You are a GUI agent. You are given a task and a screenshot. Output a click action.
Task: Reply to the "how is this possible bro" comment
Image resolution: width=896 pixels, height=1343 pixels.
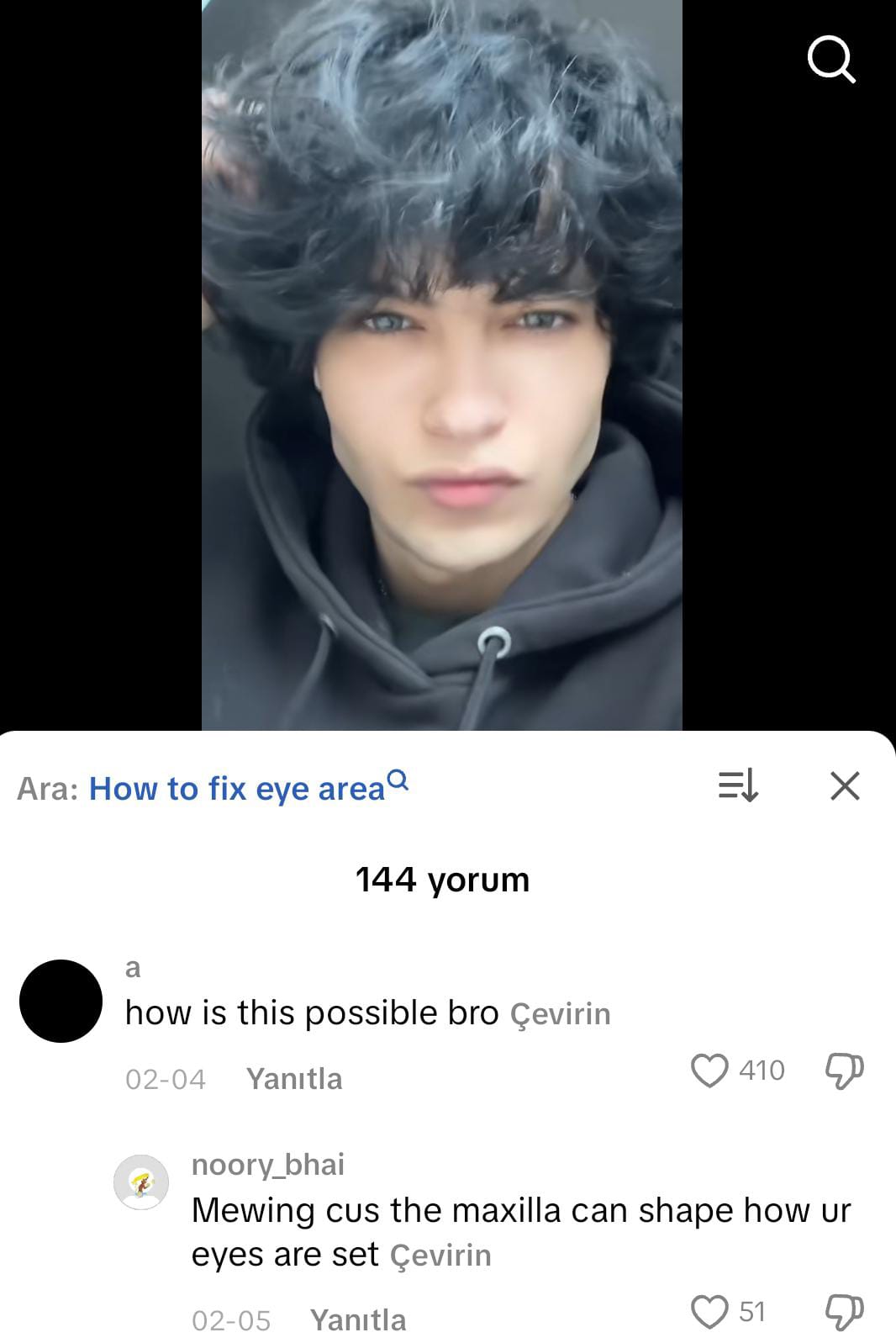coord(294,1079)
